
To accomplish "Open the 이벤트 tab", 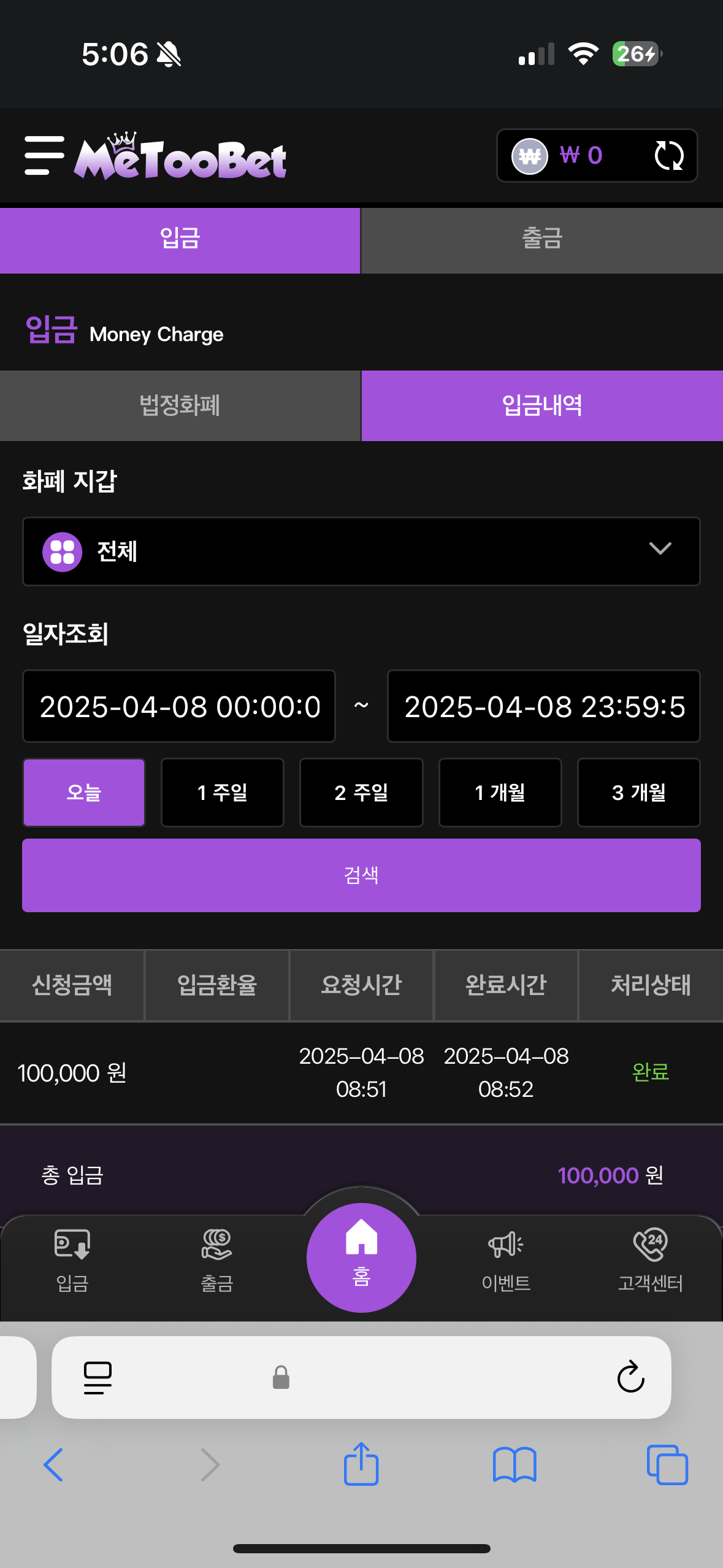I will point(506,1261).
